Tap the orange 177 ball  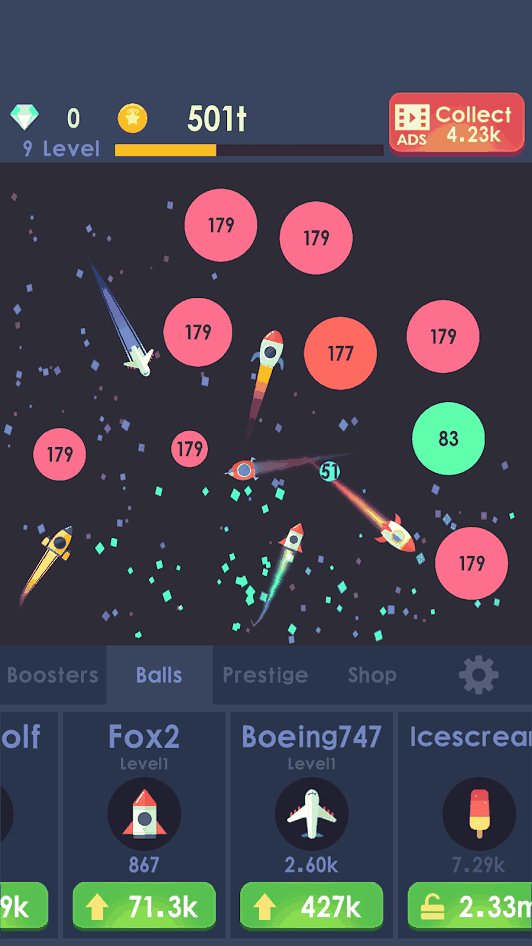[x=340, y=354]
